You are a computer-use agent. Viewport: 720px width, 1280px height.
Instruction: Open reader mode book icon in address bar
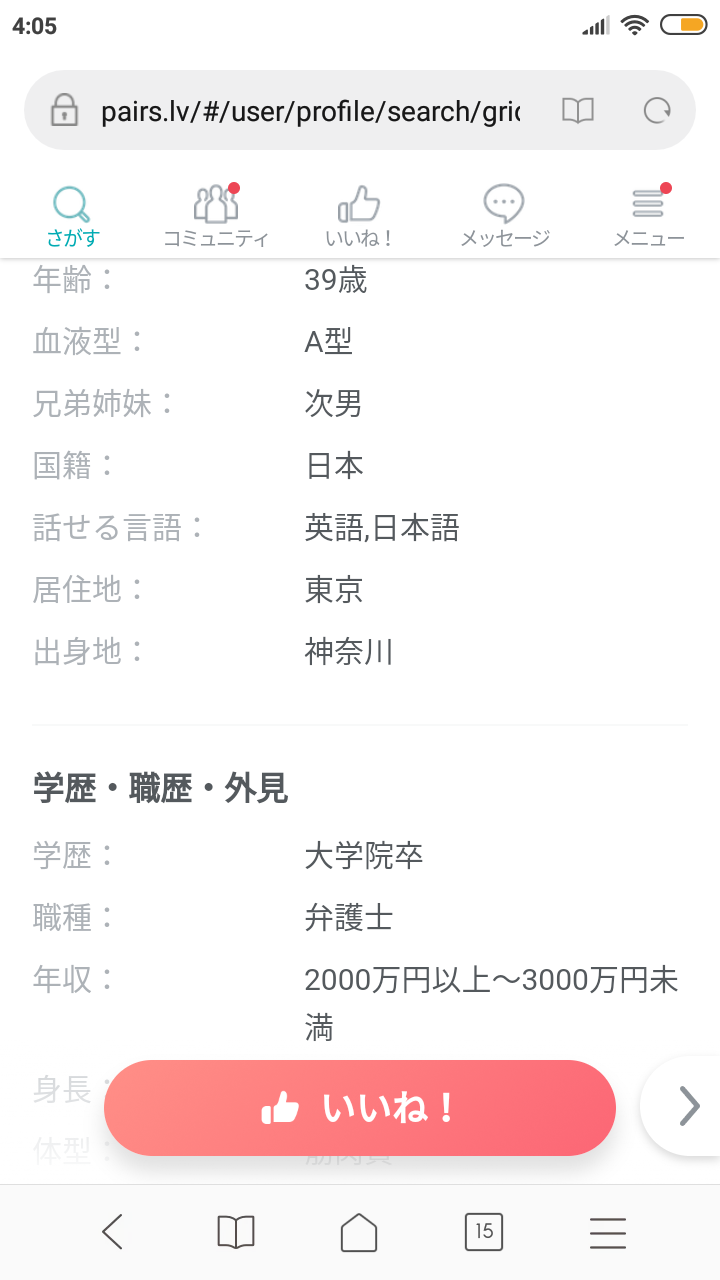tap(578, 110)
